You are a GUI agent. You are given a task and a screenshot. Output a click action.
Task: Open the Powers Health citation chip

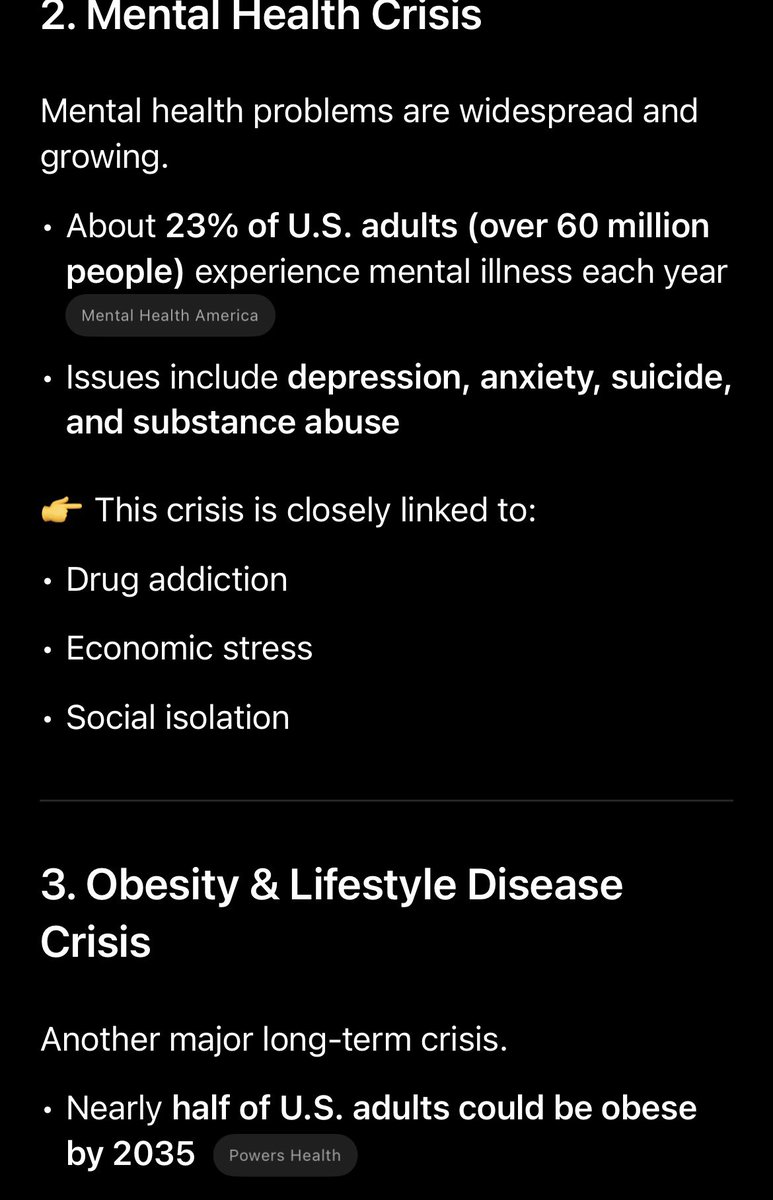[x=285, y=1155]
